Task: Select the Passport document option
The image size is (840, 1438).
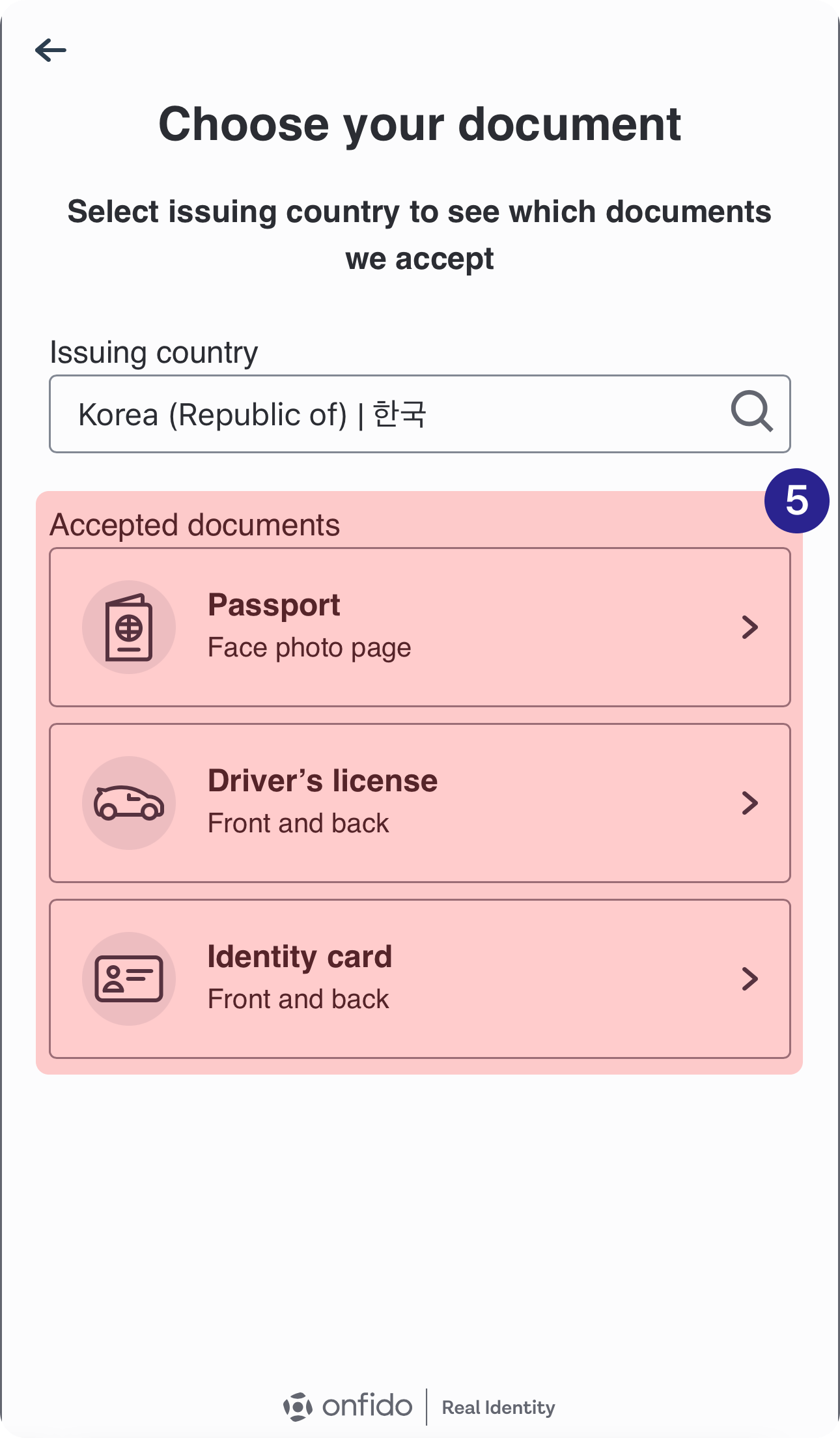Action: point(420,626)
